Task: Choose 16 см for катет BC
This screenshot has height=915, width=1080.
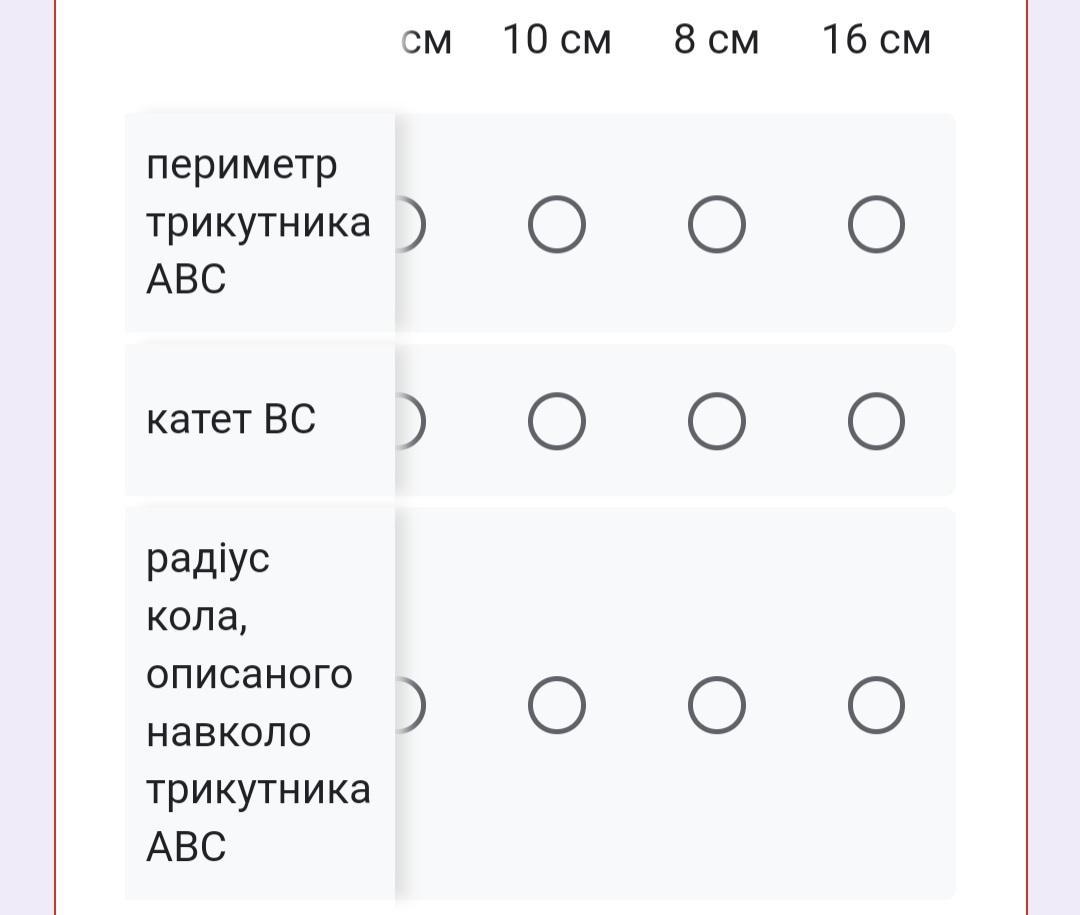Action: click(x=876, y=421)
